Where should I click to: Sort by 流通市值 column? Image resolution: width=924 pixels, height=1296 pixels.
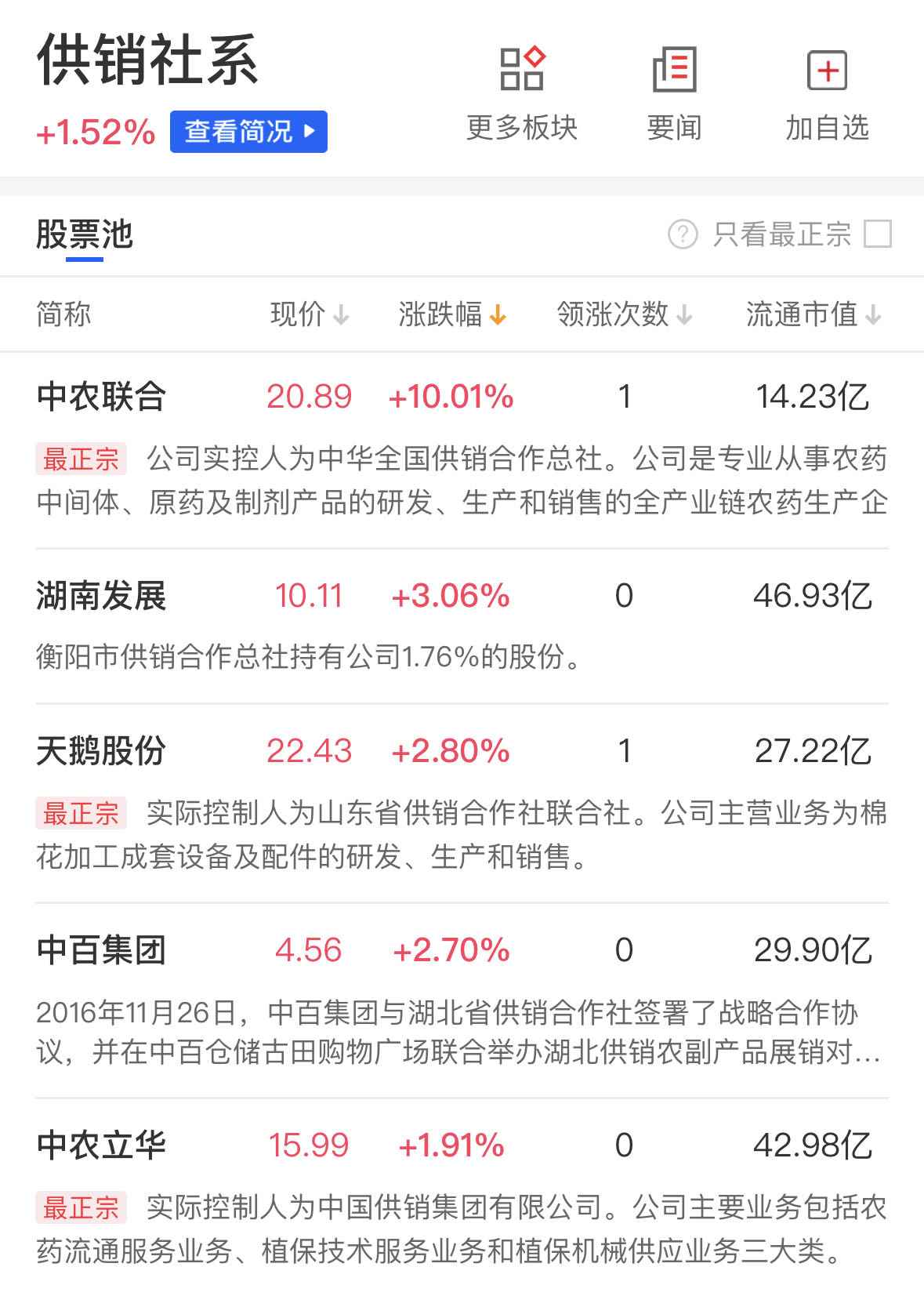(813, 314)
